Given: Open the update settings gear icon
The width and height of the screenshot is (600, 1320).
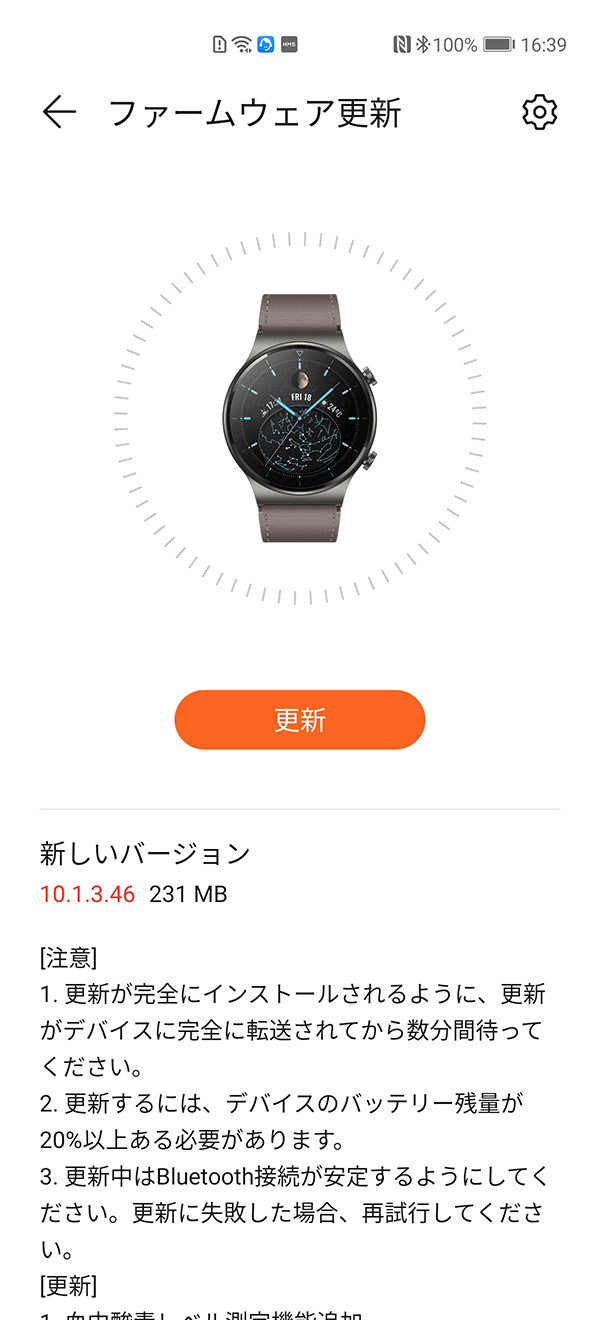Looking at the screenshot, I should coord(539,112).
